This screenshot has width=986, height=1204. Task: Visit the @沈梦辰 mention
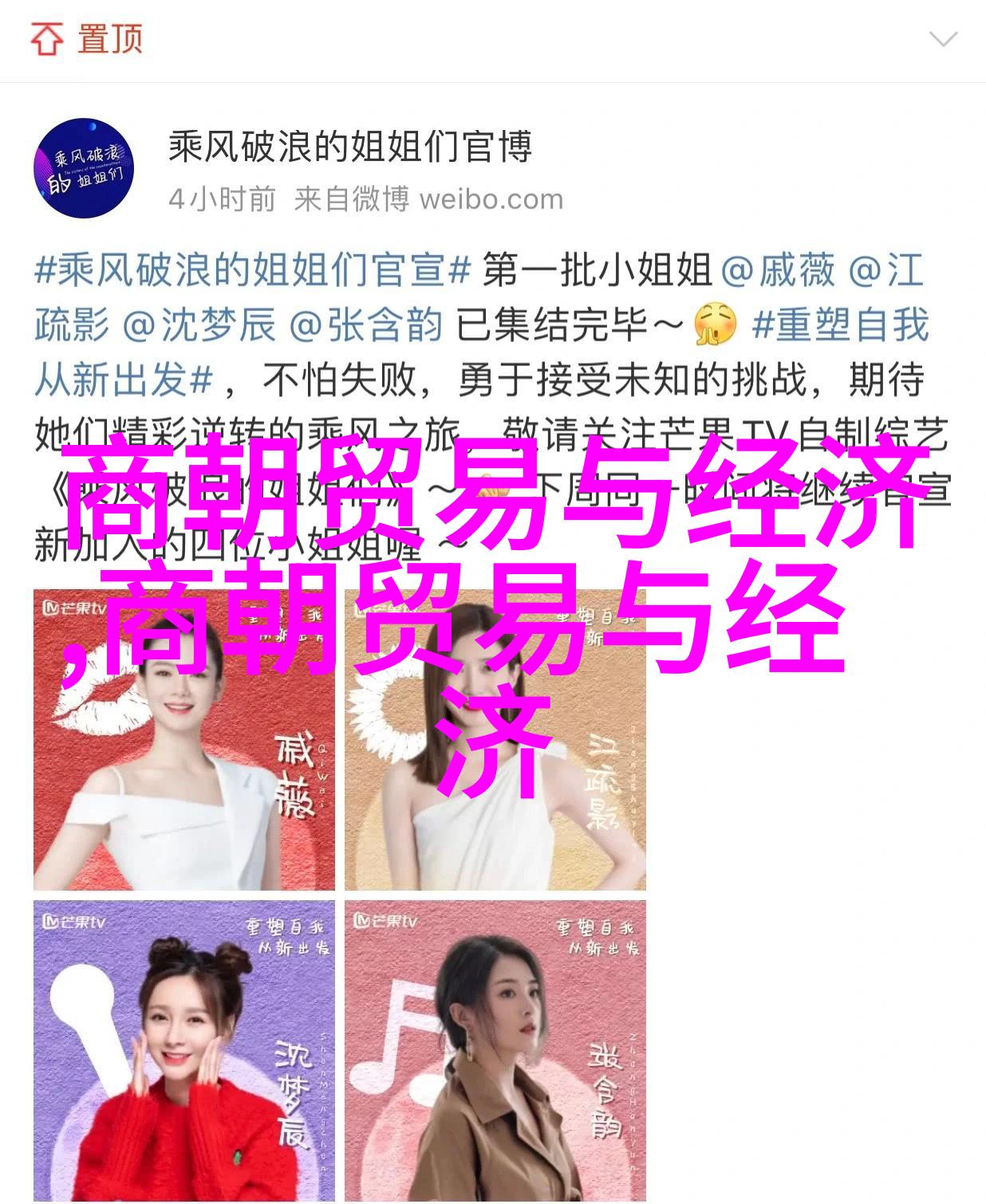click(x=199, y=325)
